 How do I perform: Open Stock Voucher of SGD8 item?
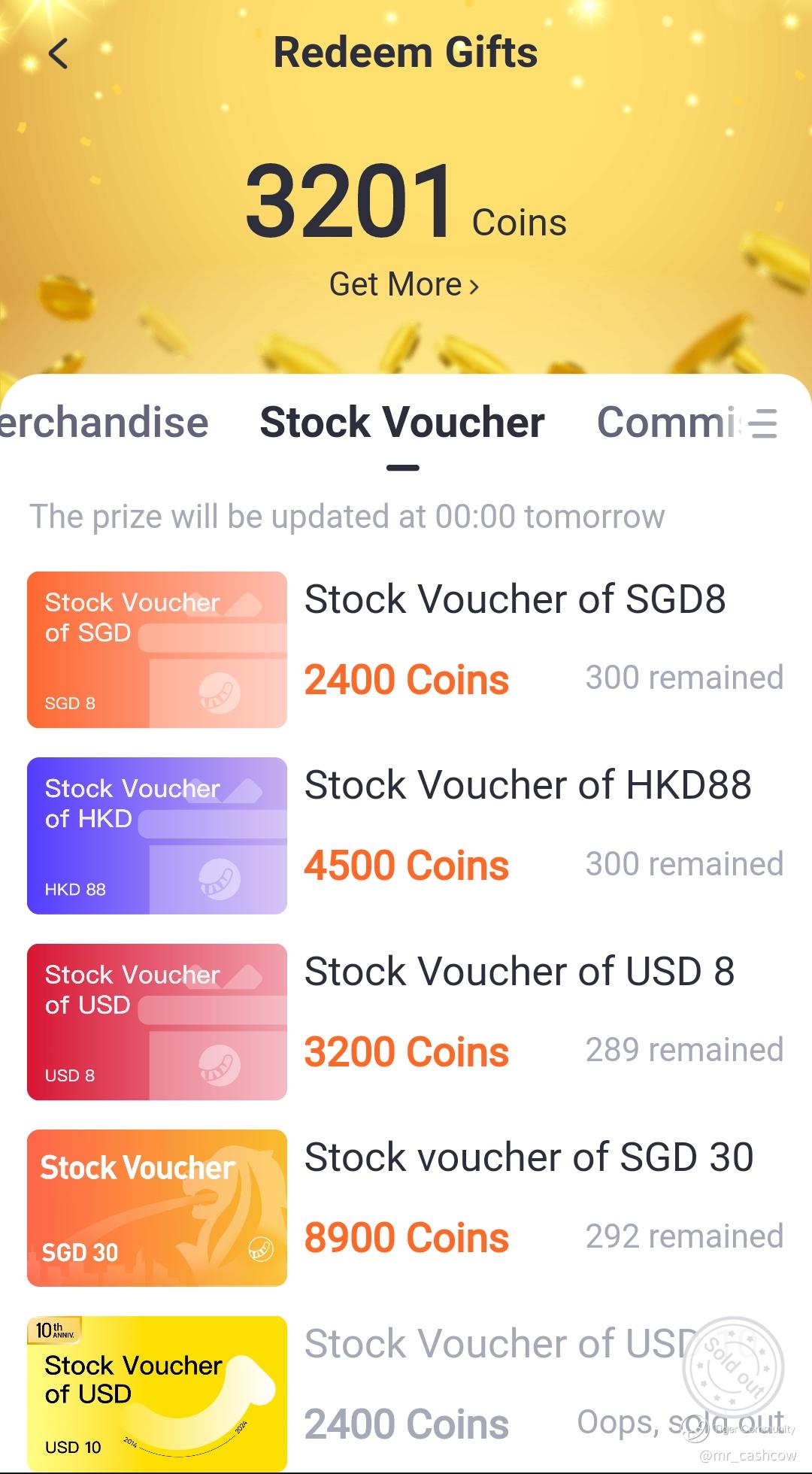(406, 650)
